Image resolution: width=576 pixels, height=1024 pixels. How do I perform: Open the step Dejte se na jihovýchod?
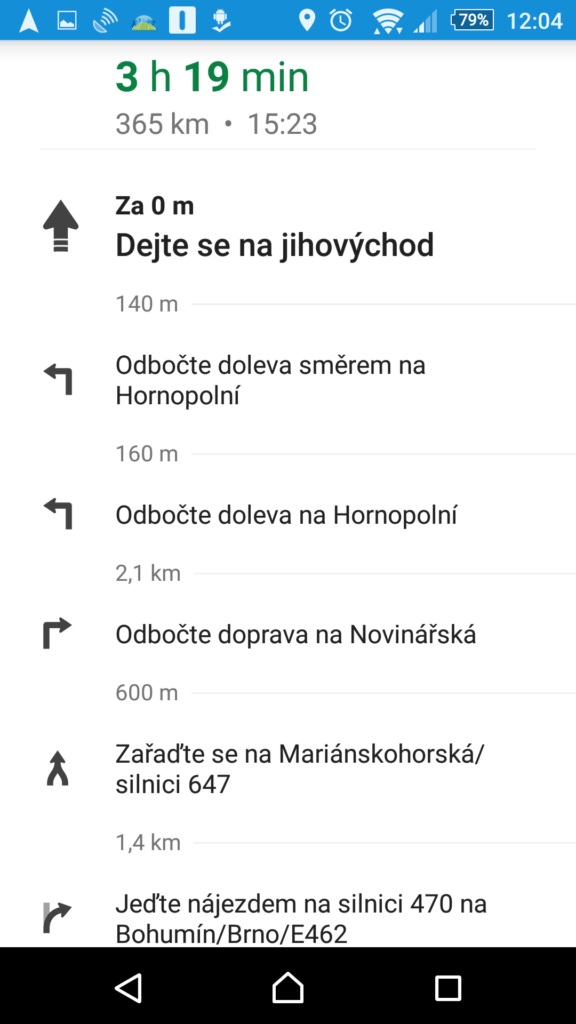click(x=288, y=227)
